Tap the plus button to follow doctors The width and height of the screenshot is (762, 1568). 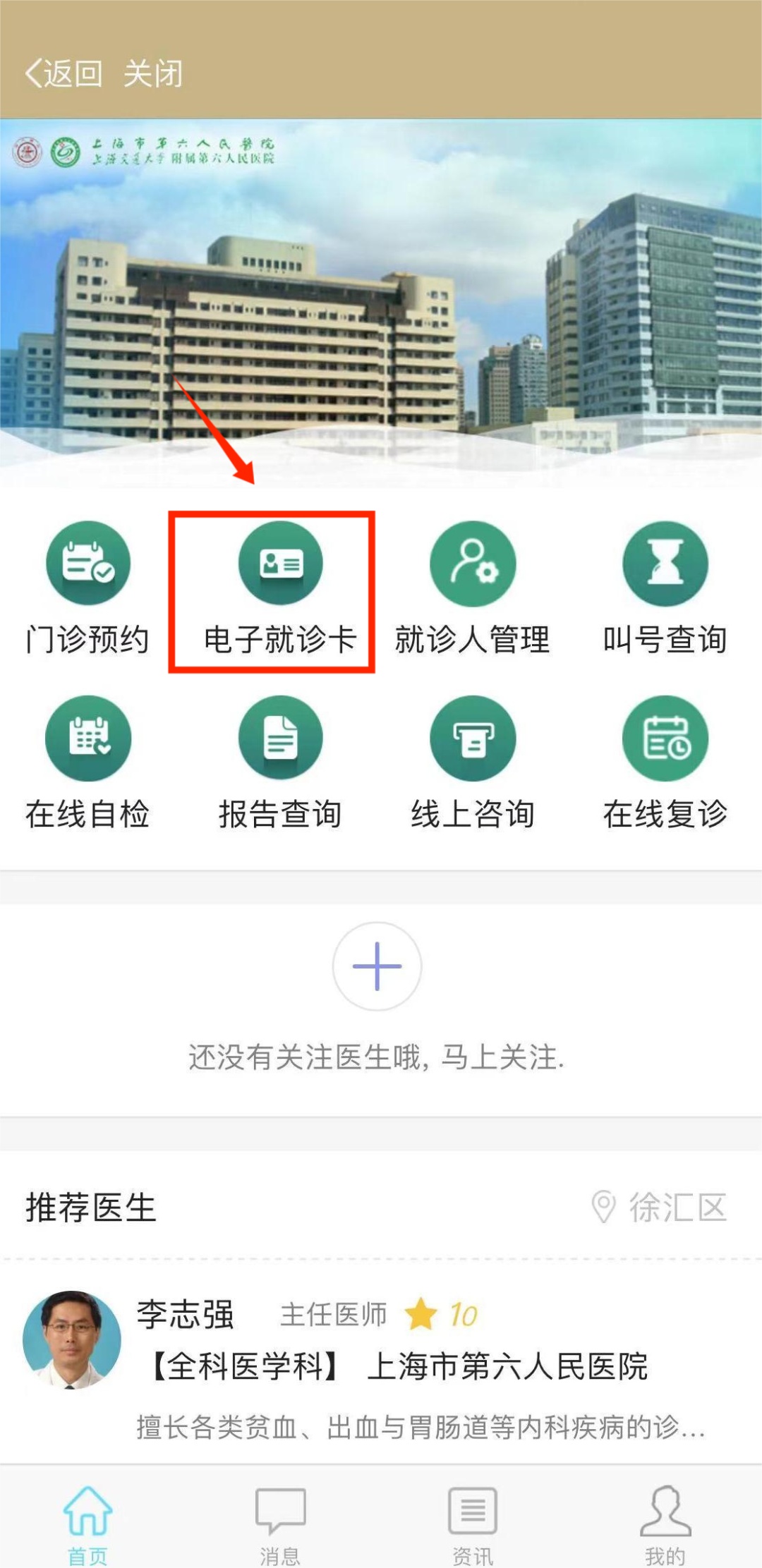[x=377, y=966]
